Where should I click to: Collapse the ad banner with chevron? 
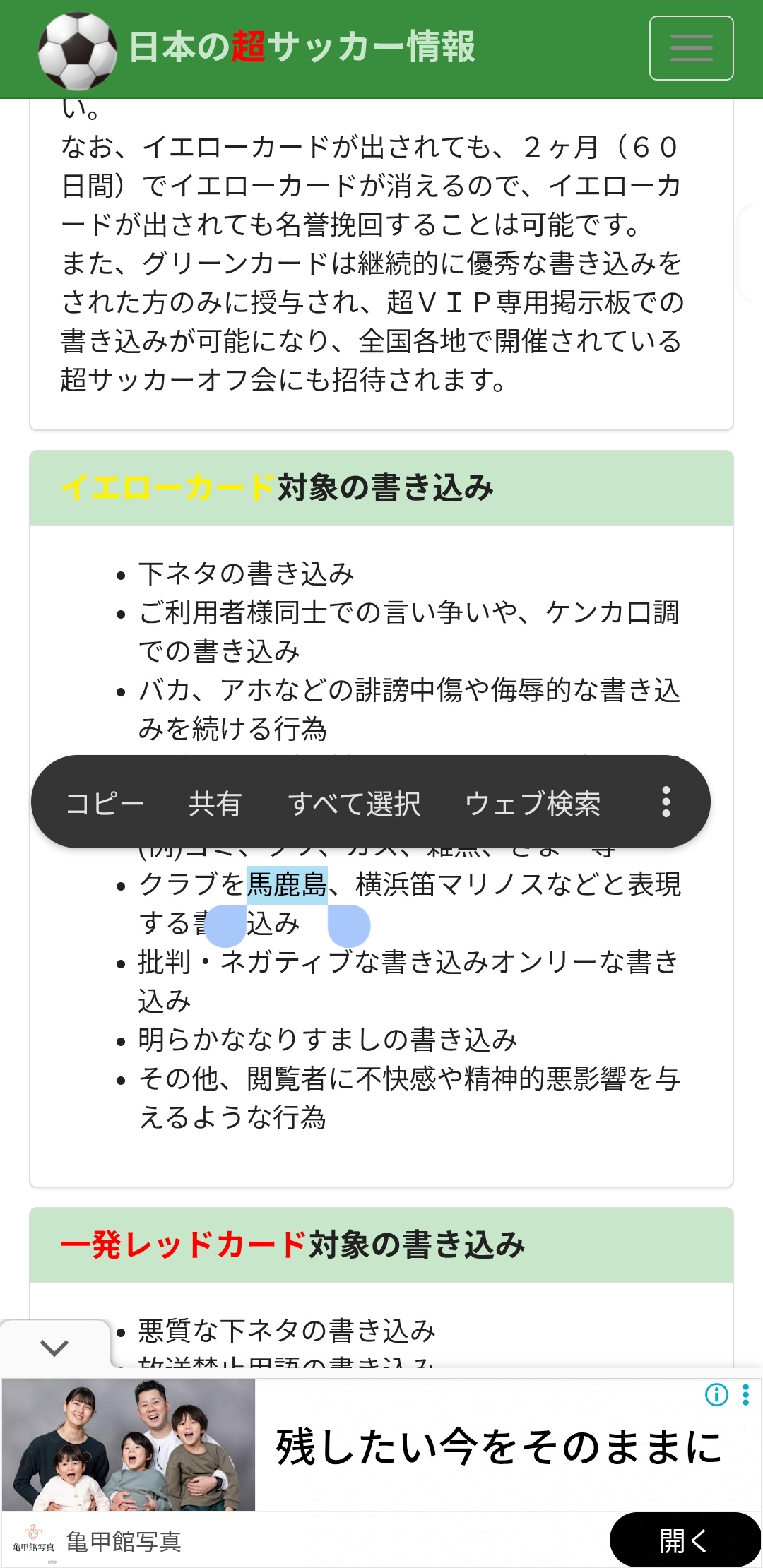click(x=54, y=1347)
